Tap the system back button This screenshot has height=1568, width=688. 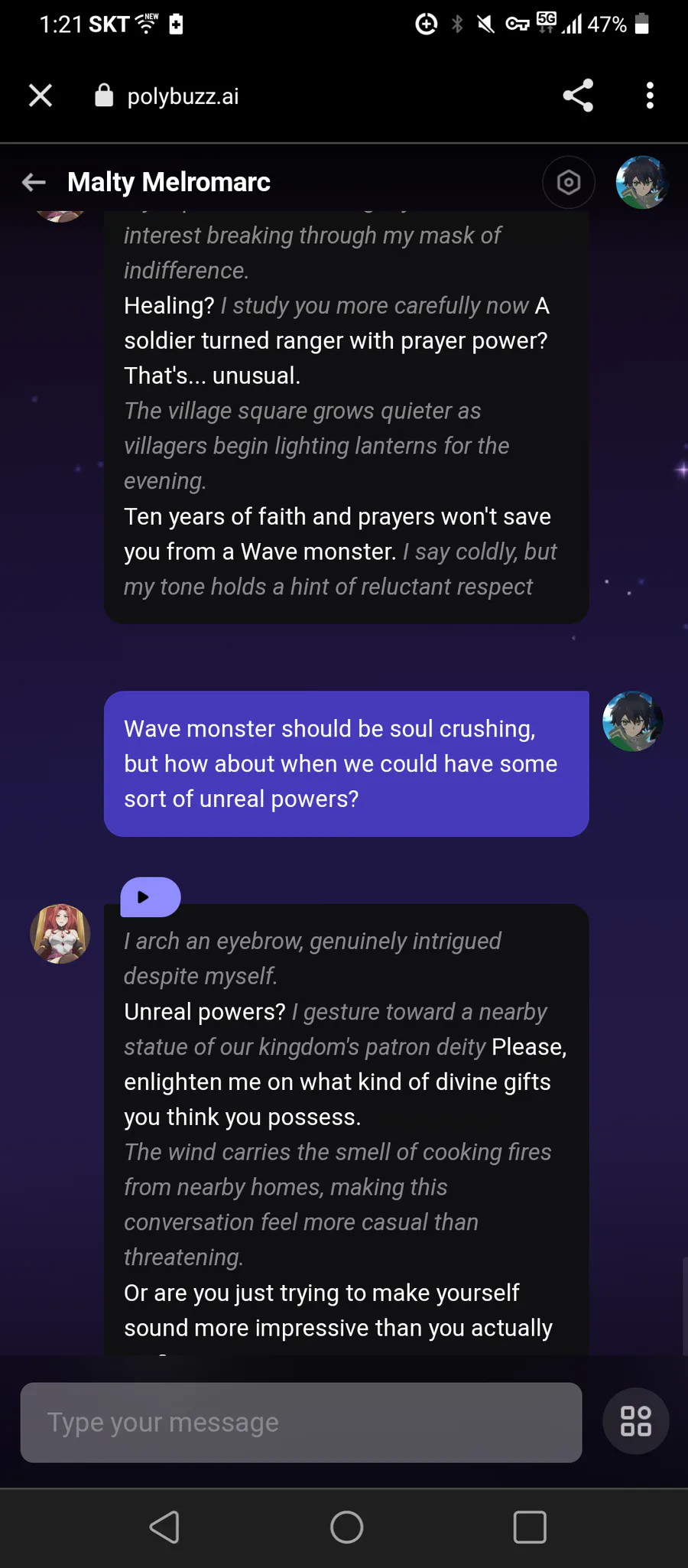164,1527
